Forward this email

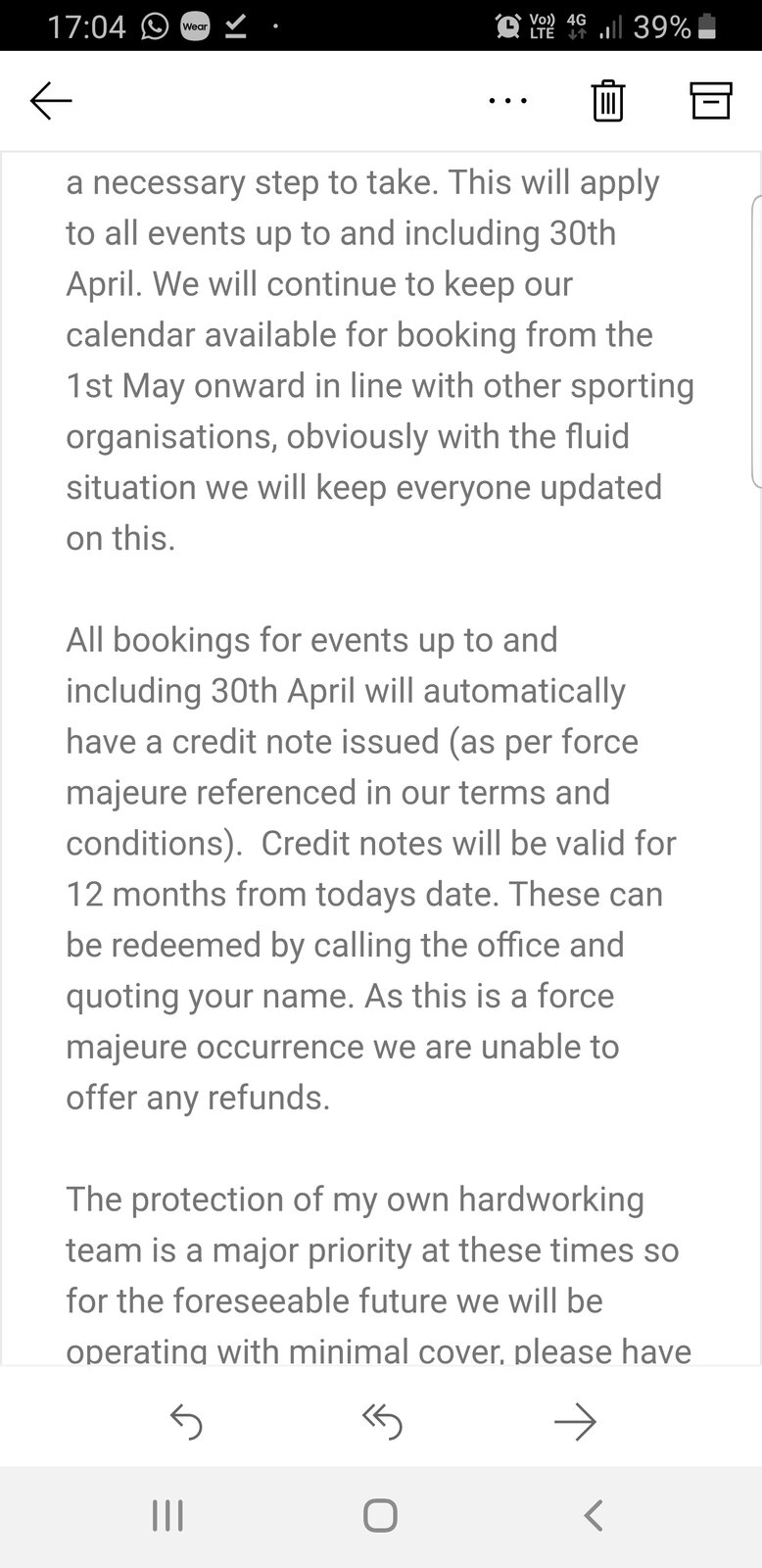click(x=575, y=1421)
